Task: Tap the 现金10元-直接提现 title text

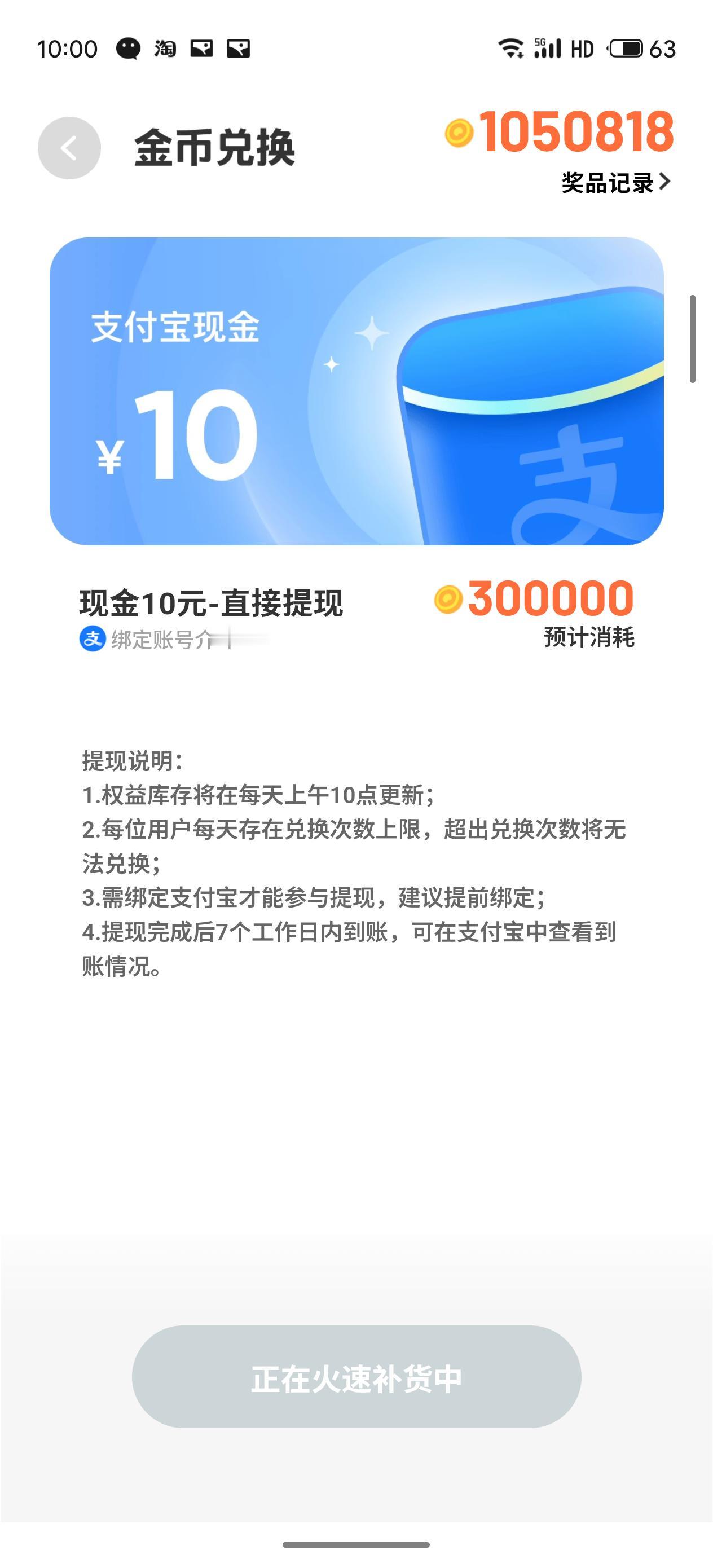Action: pyautogui.click(x=210, y=601)
